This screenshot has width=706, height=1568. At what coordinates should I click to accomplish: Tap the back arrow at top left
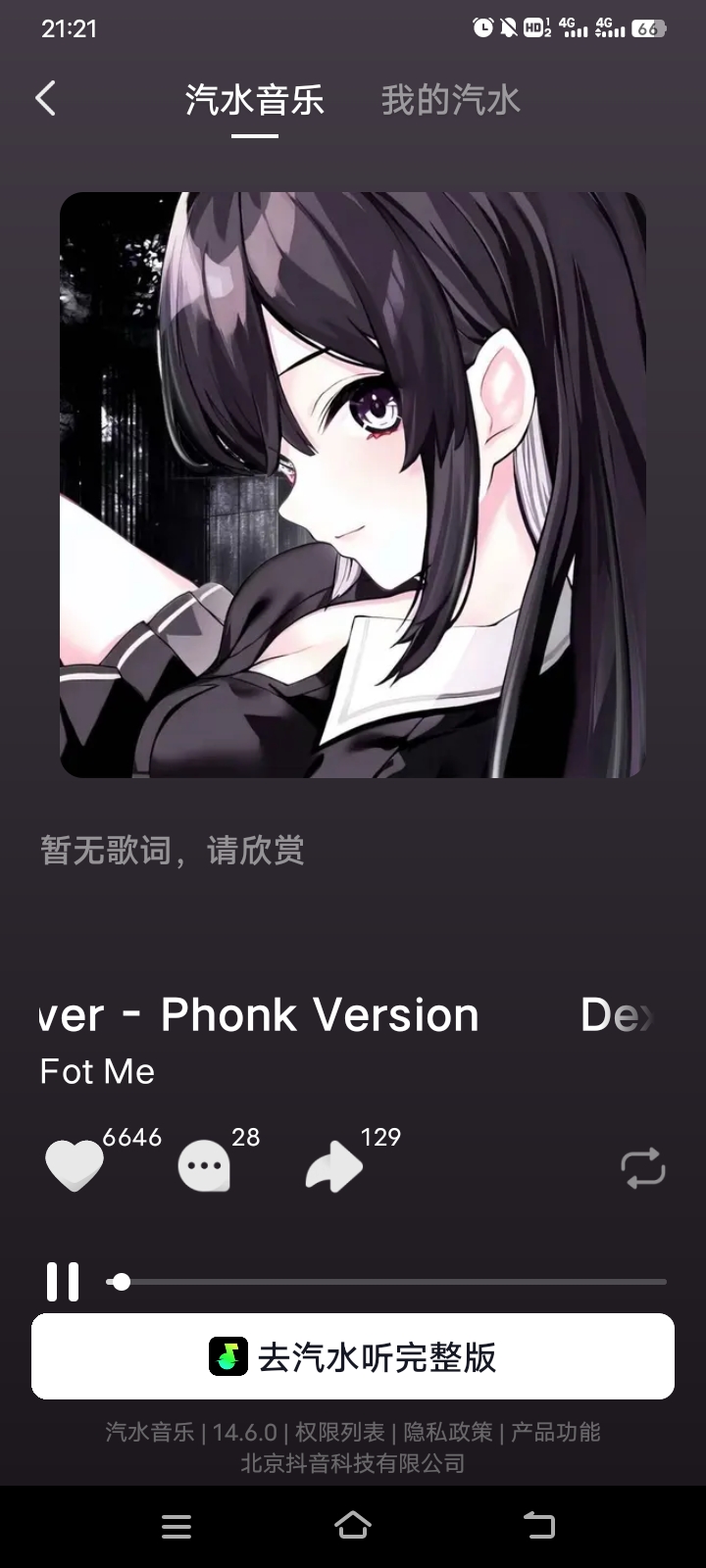pyautogui.click(x=44, y=99)
